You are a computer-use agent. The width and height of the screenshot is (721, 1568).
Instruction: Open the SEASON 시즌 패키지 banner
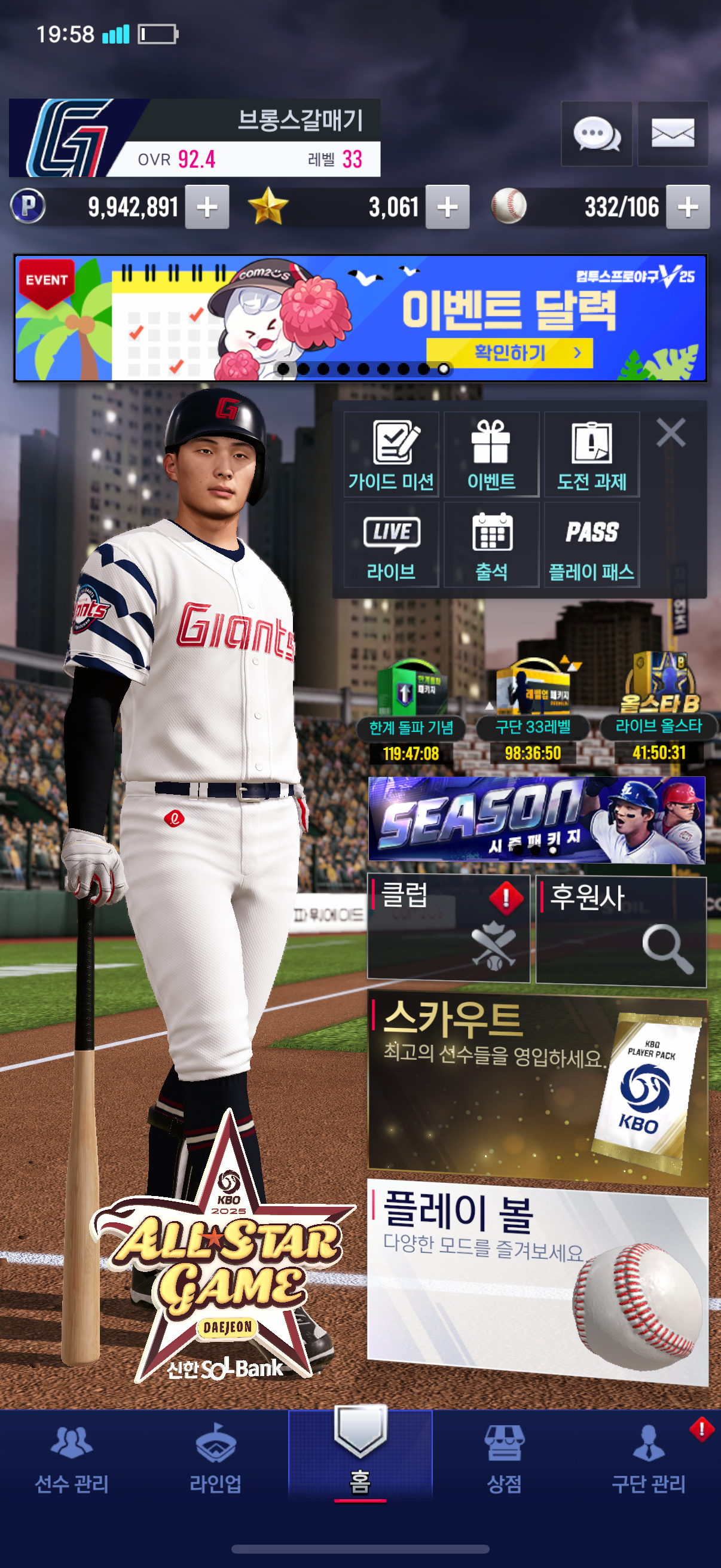(537, 819)
